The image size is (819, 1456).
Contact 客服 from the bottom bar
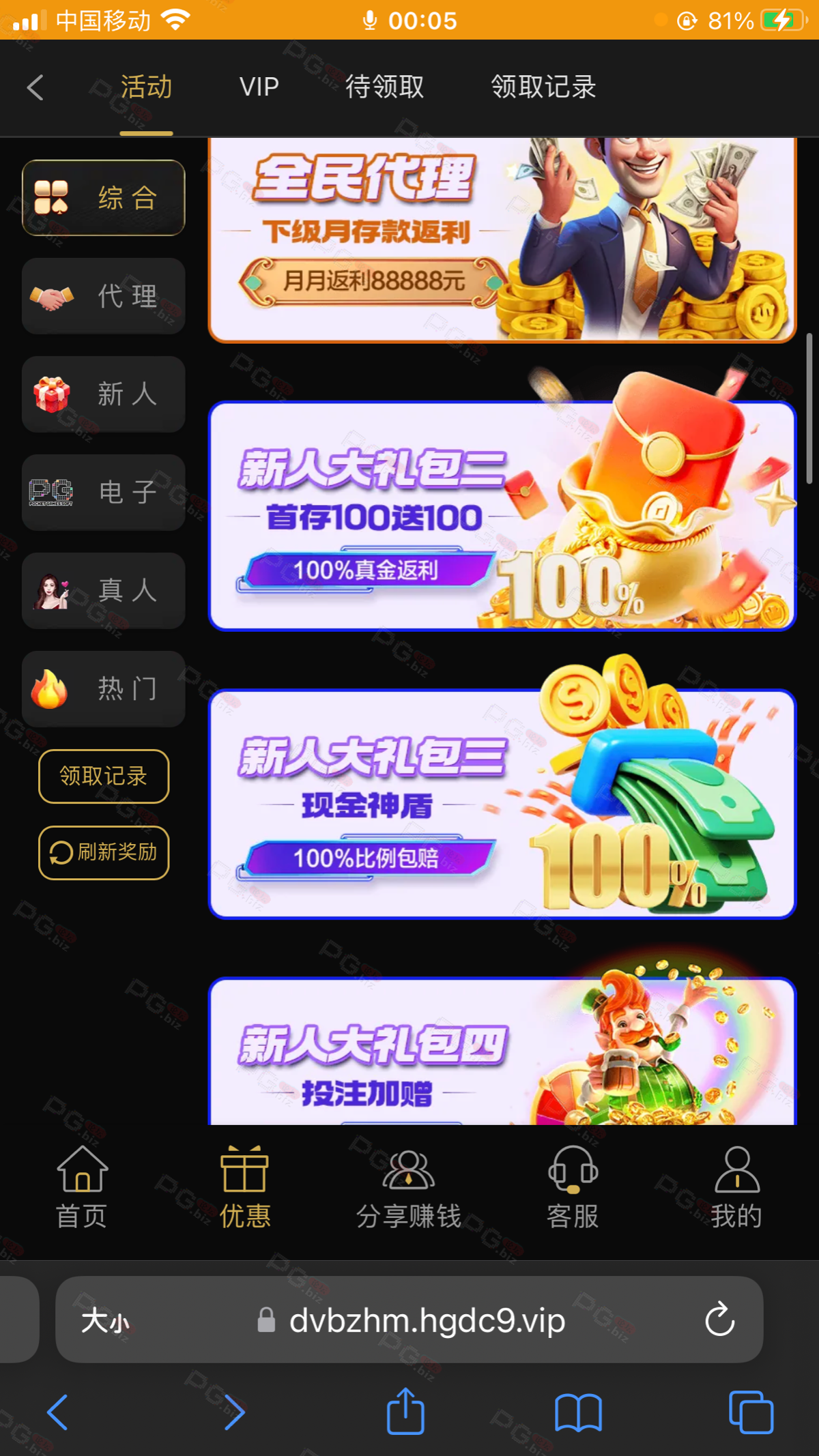click(x=573, y=1187)
